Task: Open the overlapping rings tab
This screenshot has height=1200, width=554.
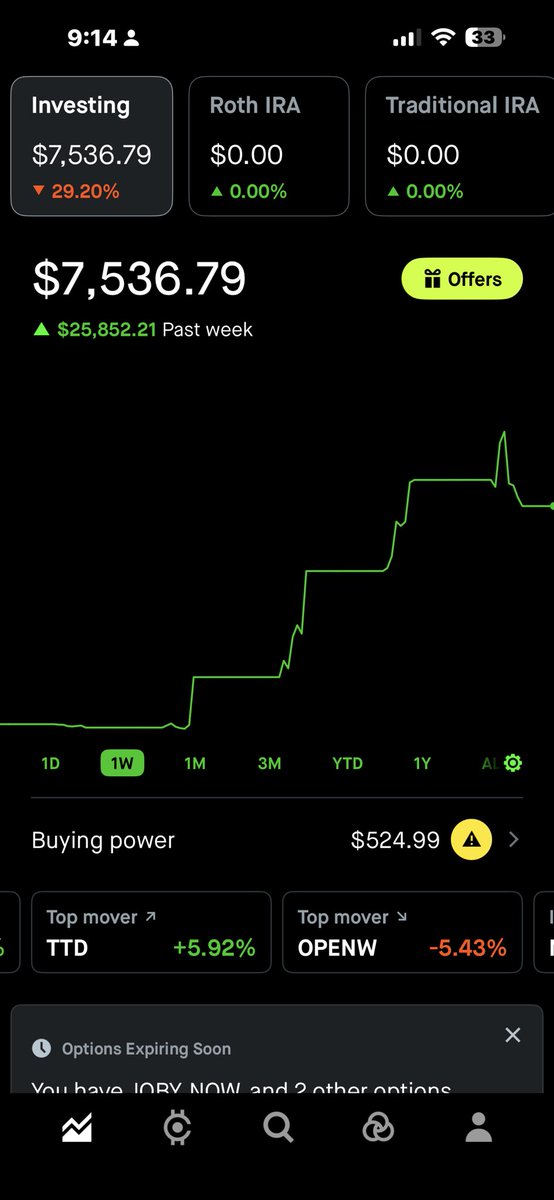Action: (x=378, y=1129)
